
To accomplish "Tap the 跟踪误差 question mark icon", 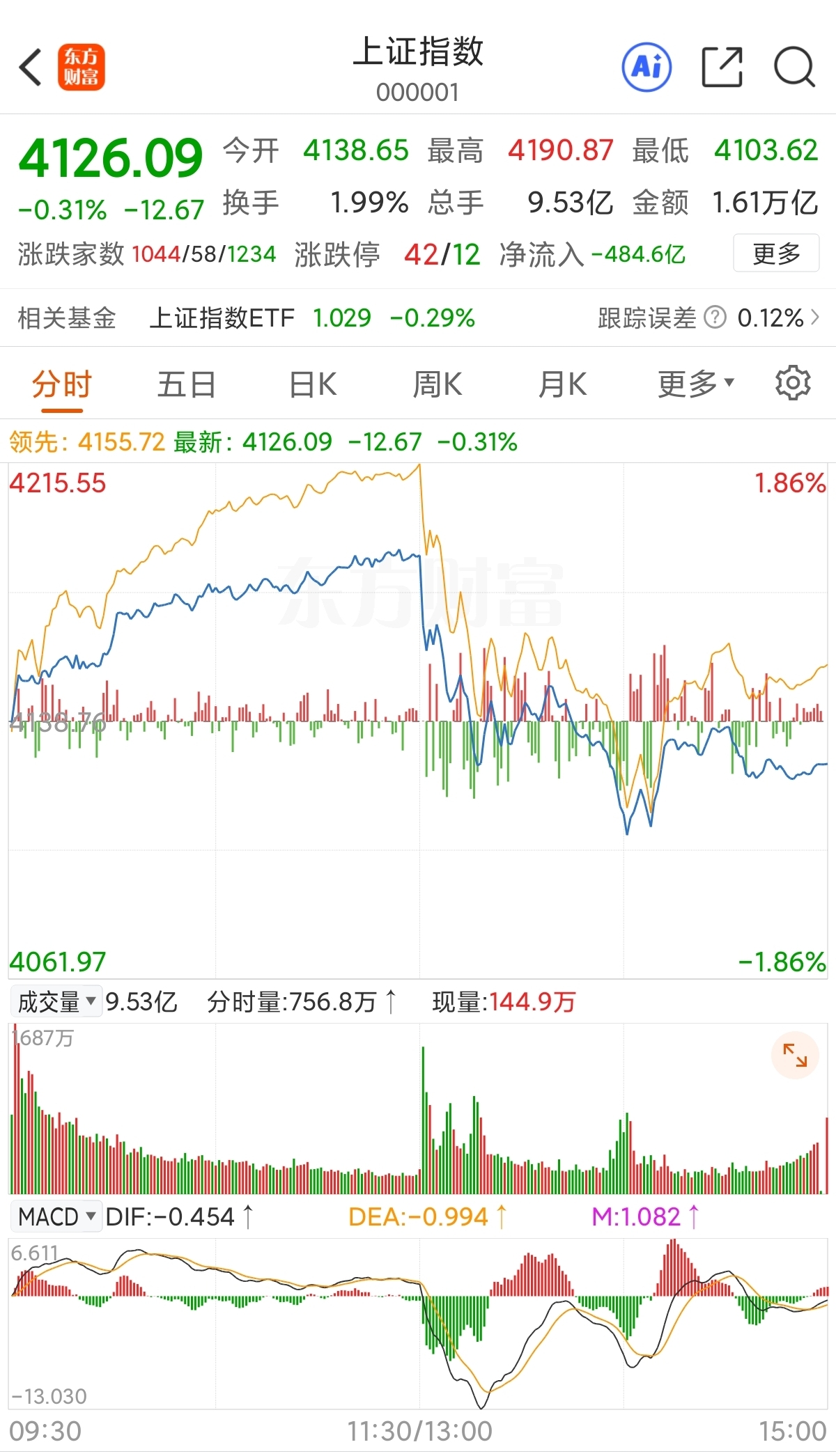I will coord(715,318).
